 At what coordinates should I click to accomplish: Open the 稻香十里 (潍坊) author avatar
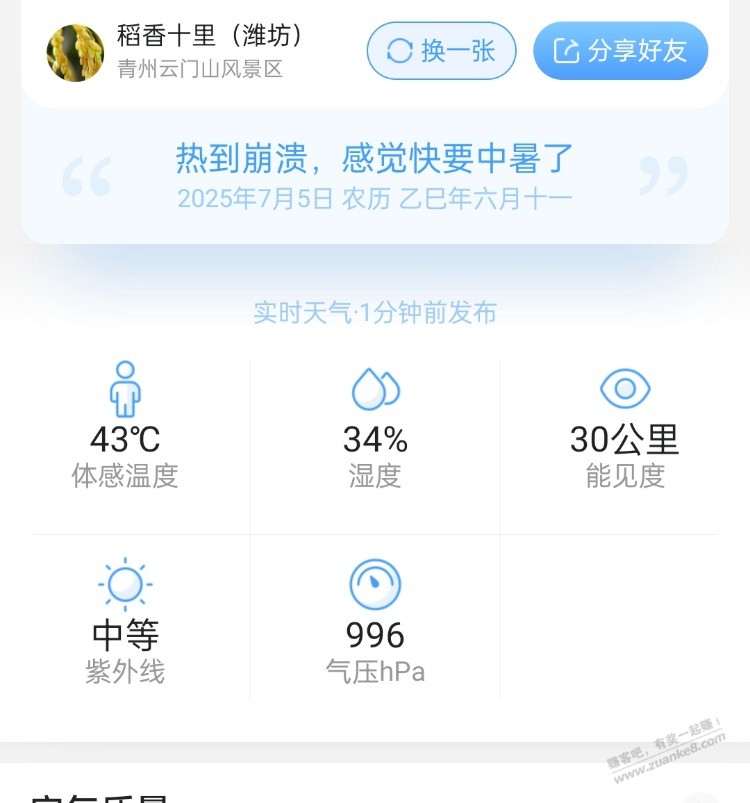tap(75, 53)
